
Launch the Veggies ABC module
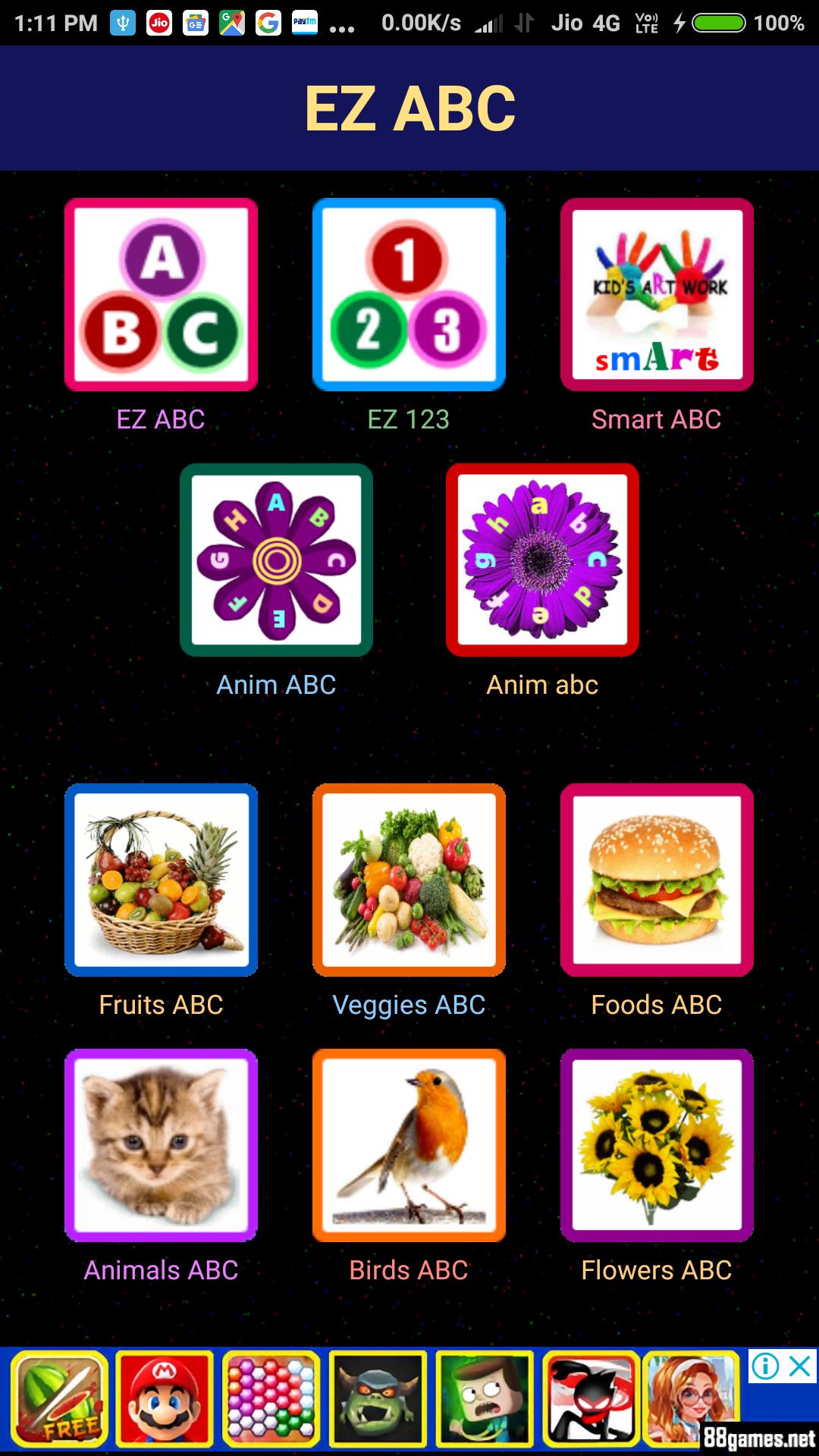pos(409,881)
